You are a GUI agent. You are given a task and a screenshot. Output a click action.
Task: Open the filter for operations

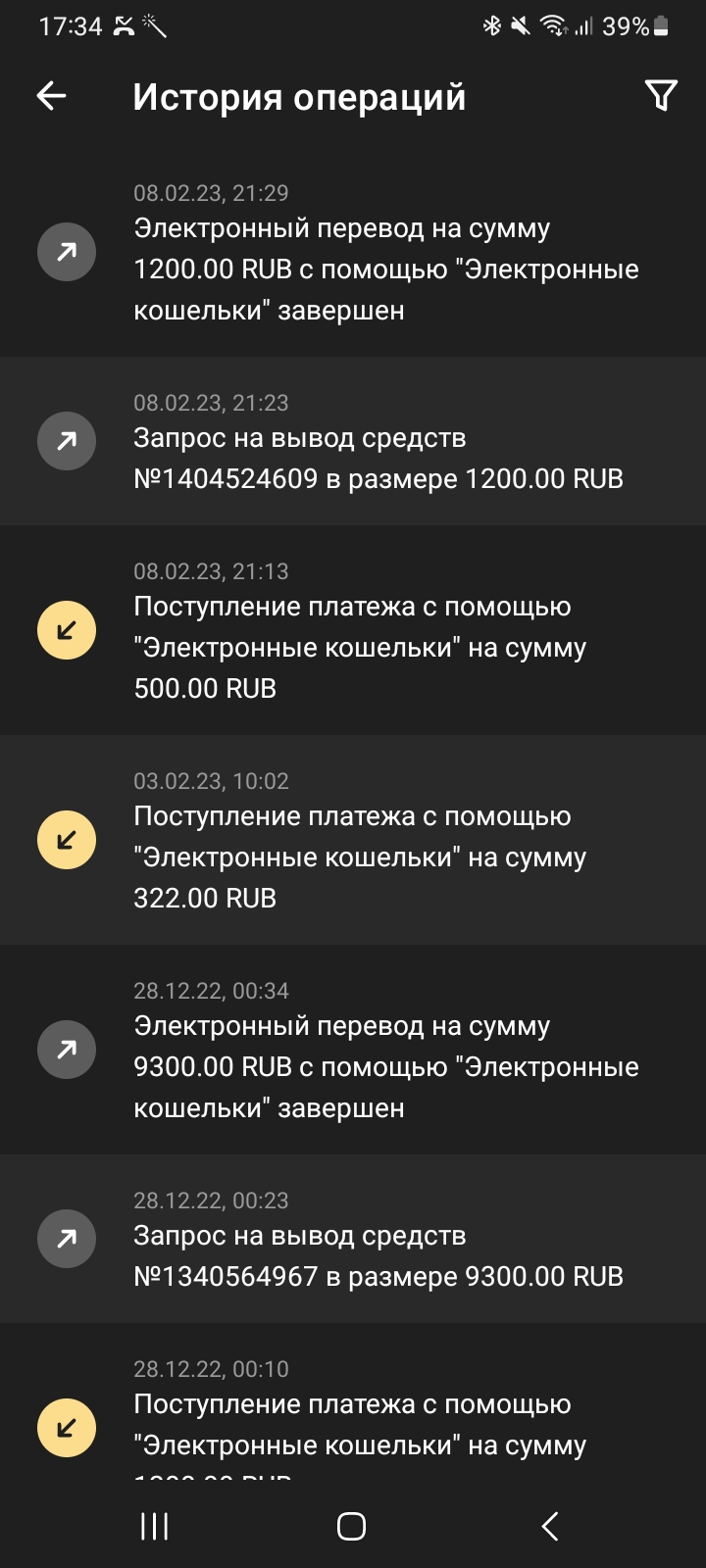pyautogui.click(x=661, y=95)
